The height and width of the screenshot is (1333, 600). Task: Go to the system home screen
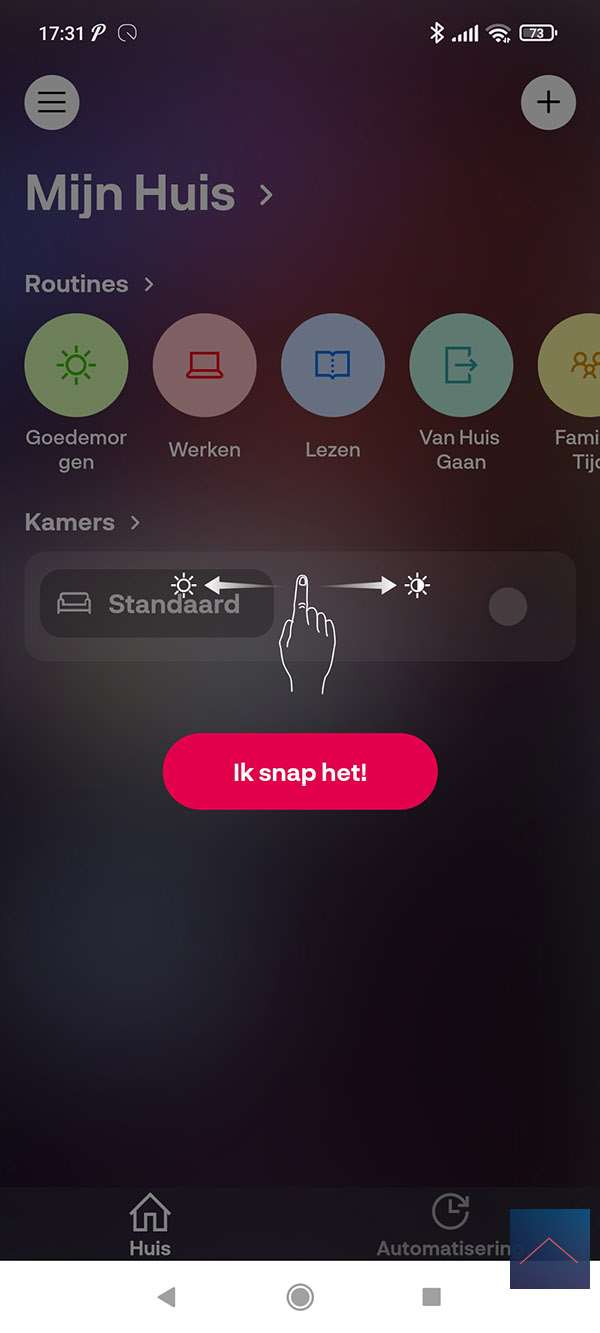pos(299,1297)
